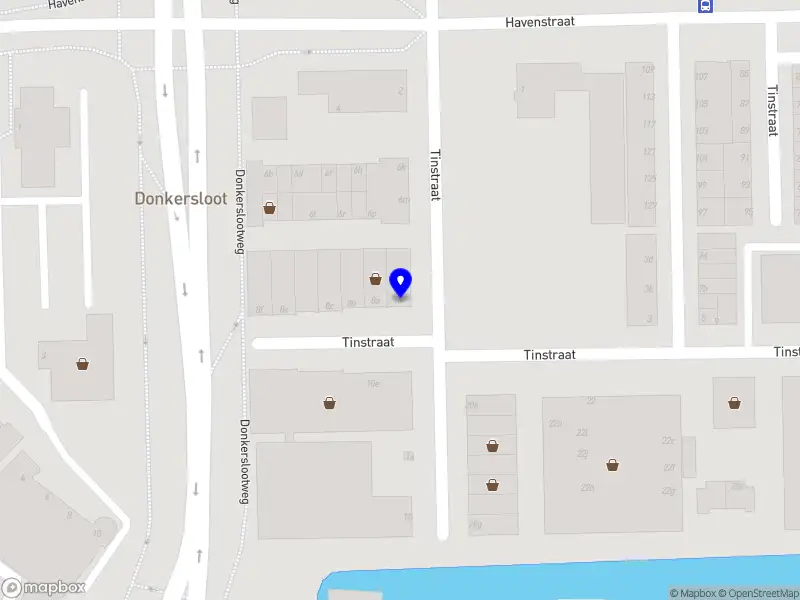Viewport: 800px width, 600px height.
Task: Open the © OpenStreetMap attribution link
Action: (758, 594)
